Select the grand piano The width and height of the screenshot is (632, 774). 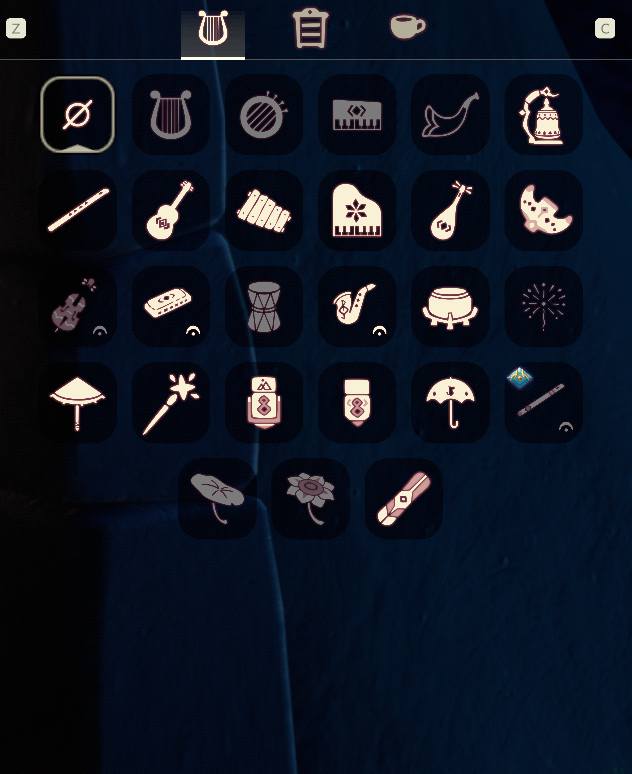[x=357, y=211]
